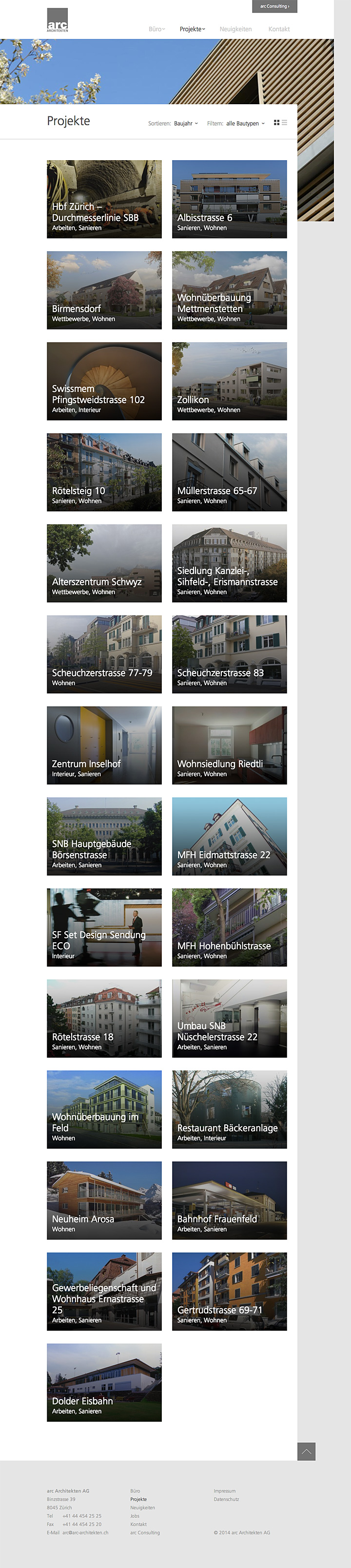Expand the Büro menu

point(156,29)
